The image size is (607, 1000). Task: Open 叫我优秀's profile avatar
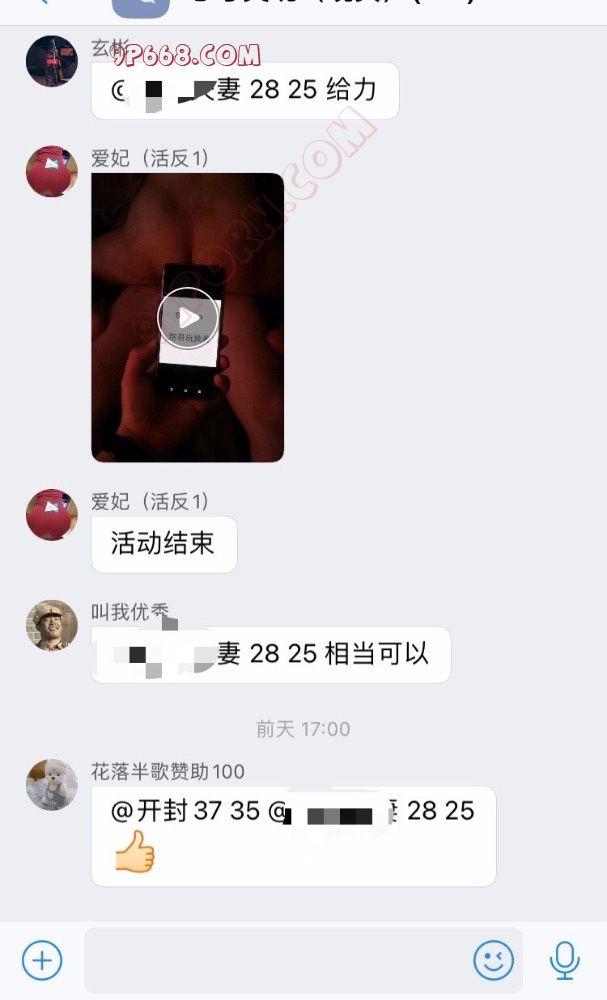(x=52, y=626)
